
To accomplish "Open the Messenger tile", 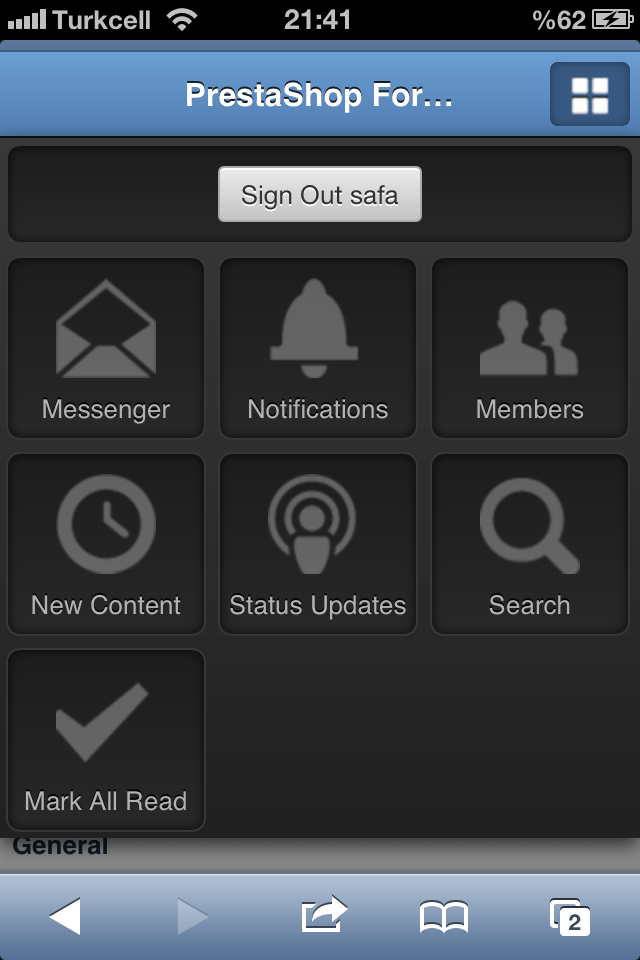I will (x=106, y=348).
